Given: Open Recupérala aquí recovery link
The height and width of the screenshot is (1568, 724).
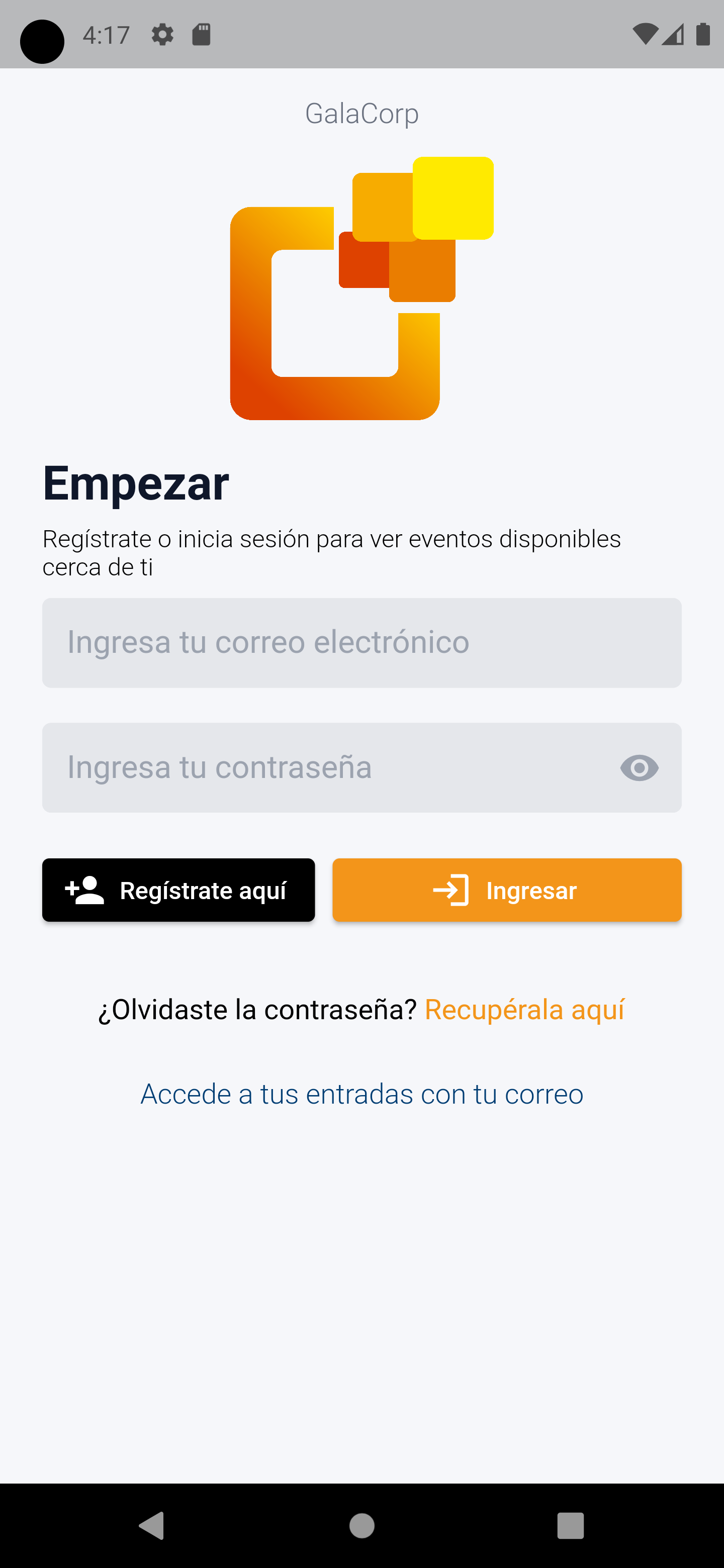Looking at the screenshot, I should [524, 1009].
